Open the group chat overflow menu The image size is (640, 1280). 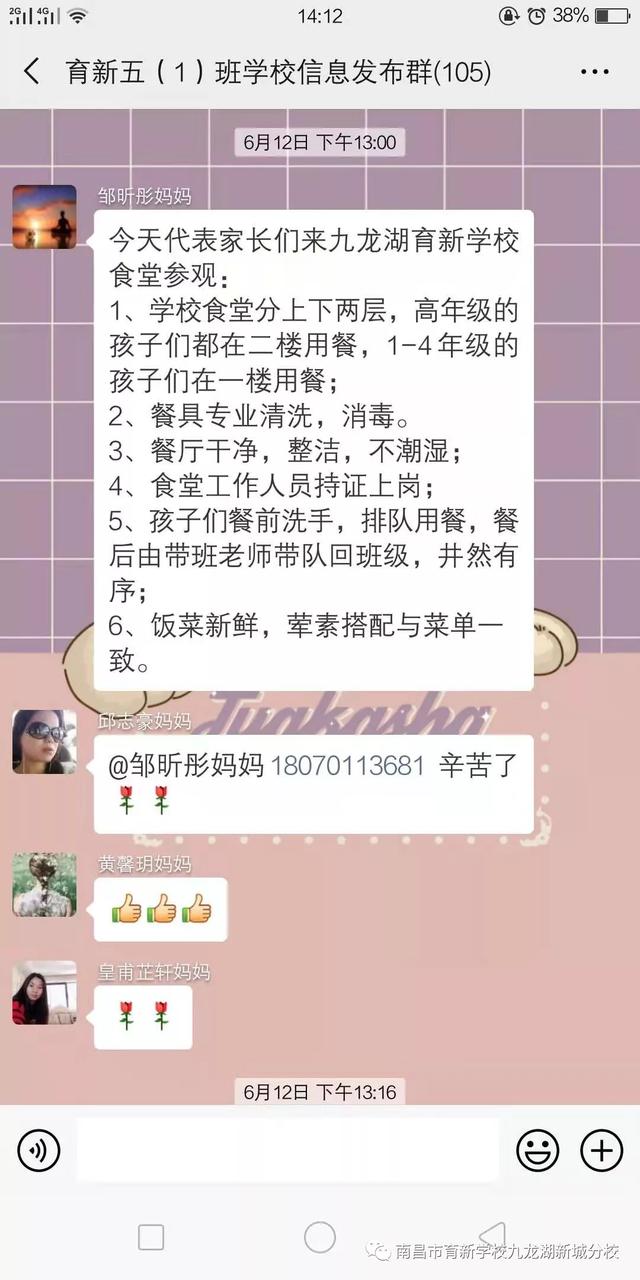click(x=594, y=72)
